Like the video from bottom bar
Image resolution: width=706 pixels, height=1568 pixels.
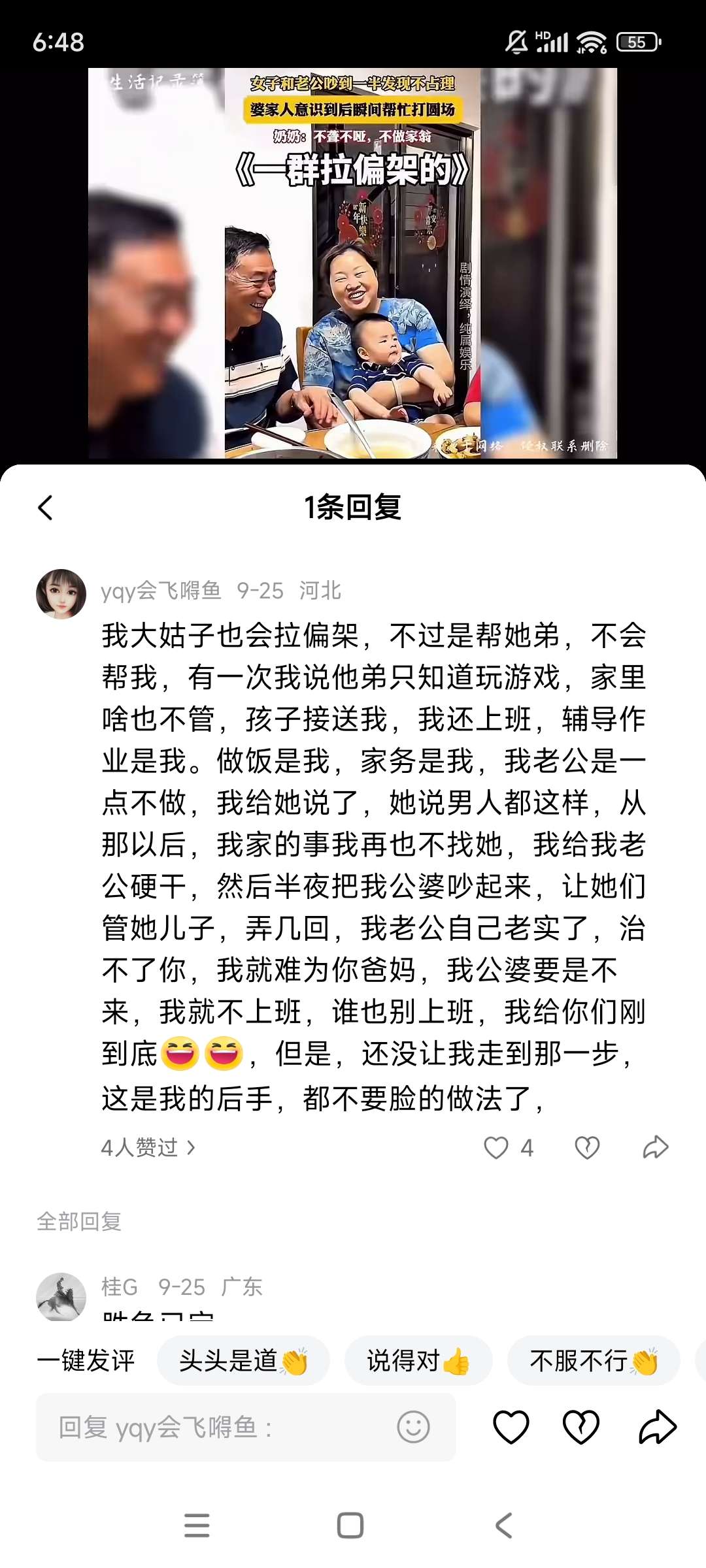click(511, 1427)
